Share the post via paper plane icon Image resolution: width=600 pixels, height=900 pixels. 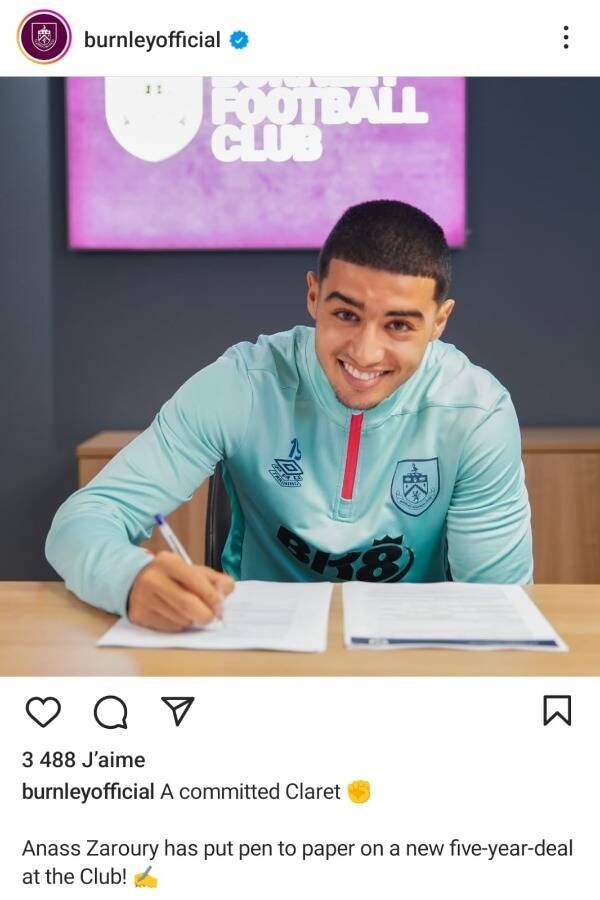point(177,711)
